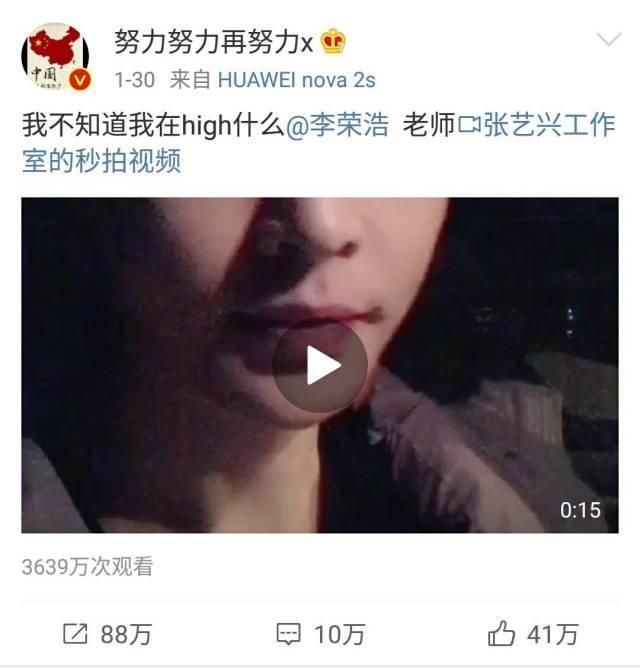Like the post with 41万 likes
The image size is (640, 668).
[x=534, y=633]
